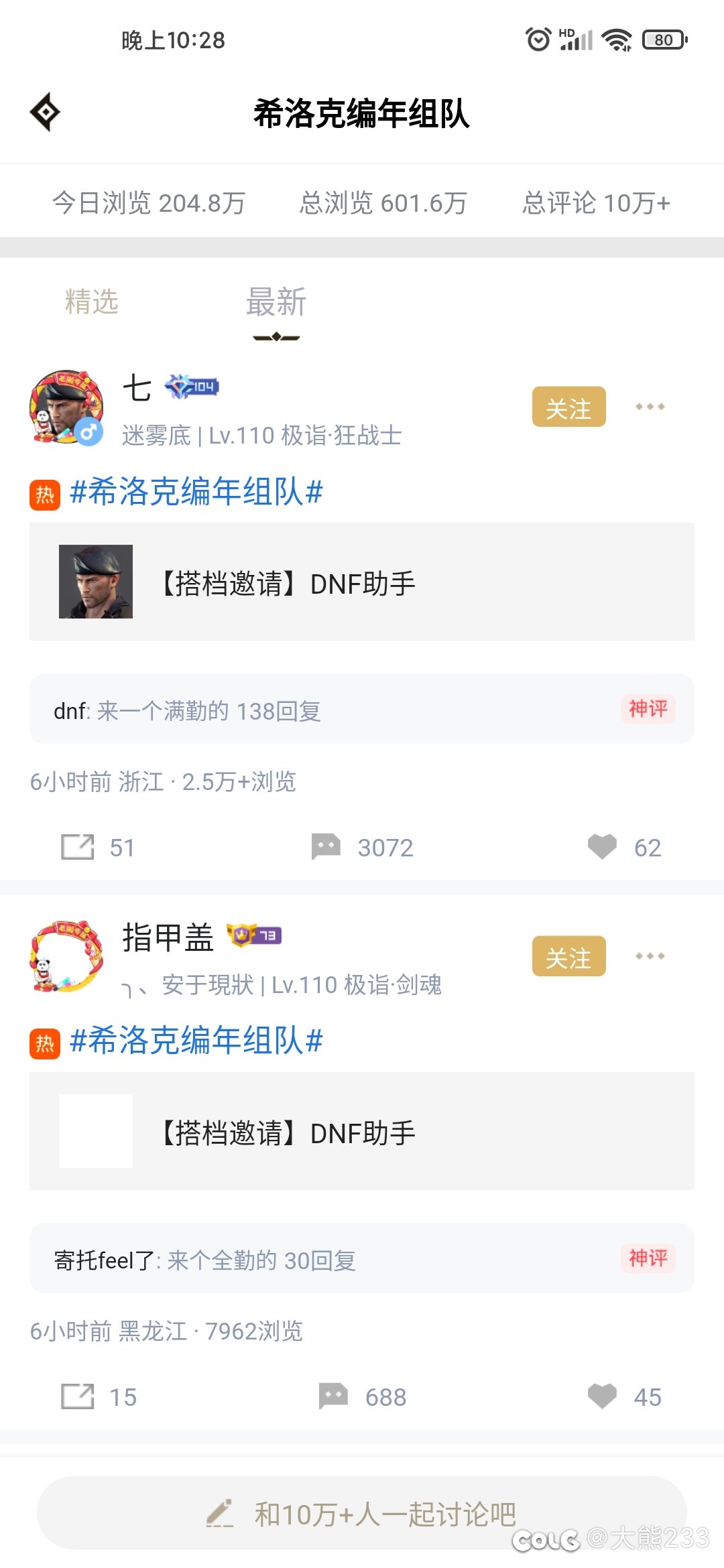Tap the battery indicator showing 80

tap(664, 41)
